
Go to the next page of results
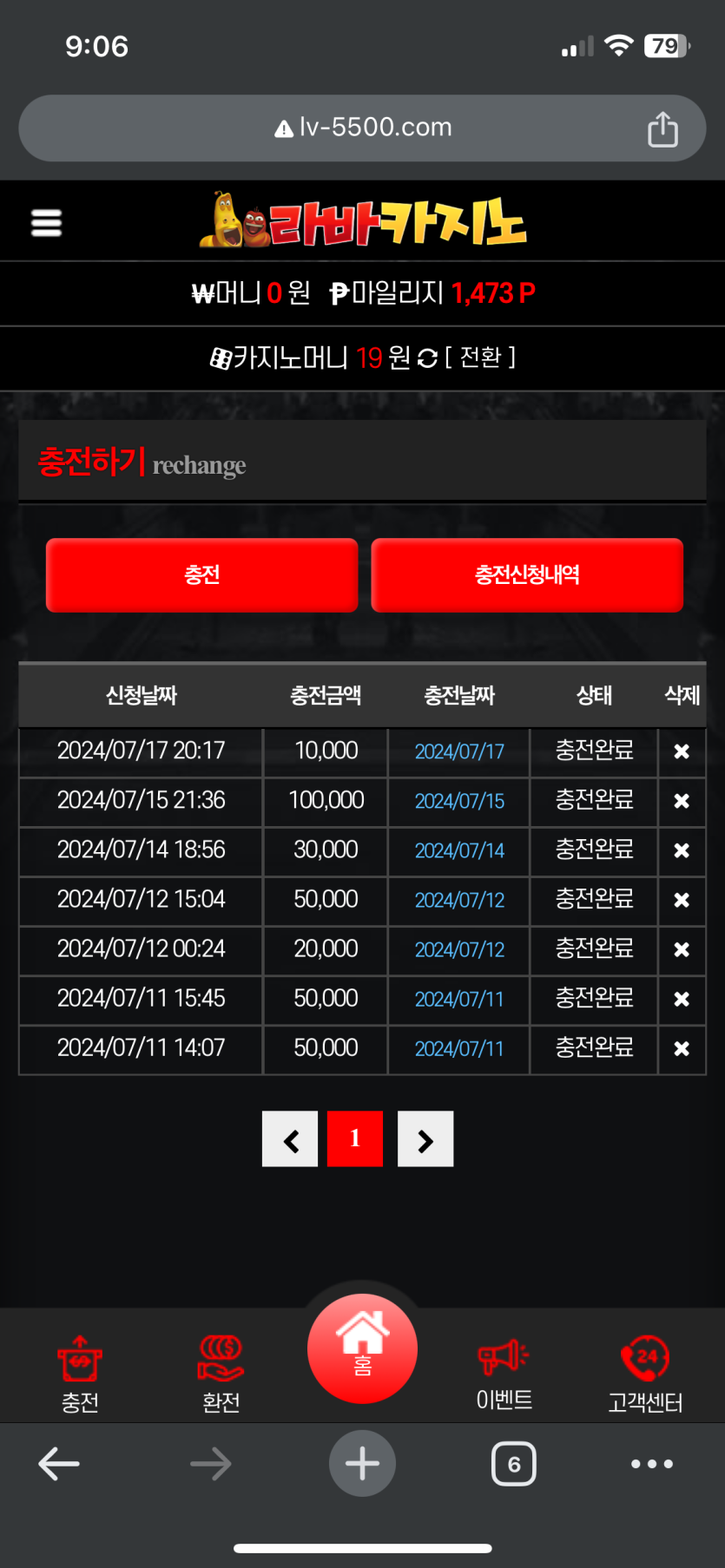click(425, 1139)
